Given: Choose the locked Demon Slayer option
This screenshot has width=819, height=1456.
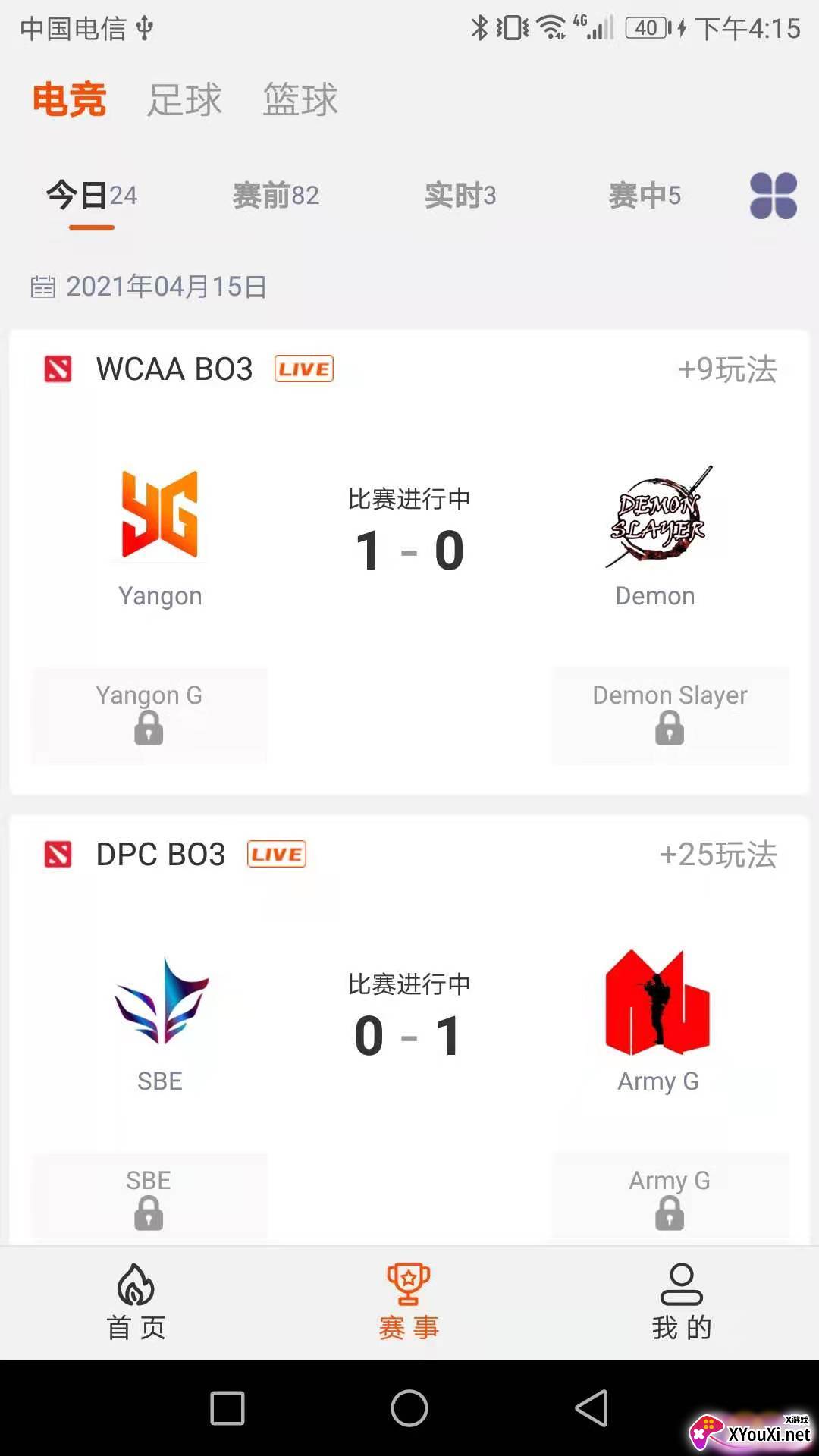Looking at the screenshot, I should 670,715.
